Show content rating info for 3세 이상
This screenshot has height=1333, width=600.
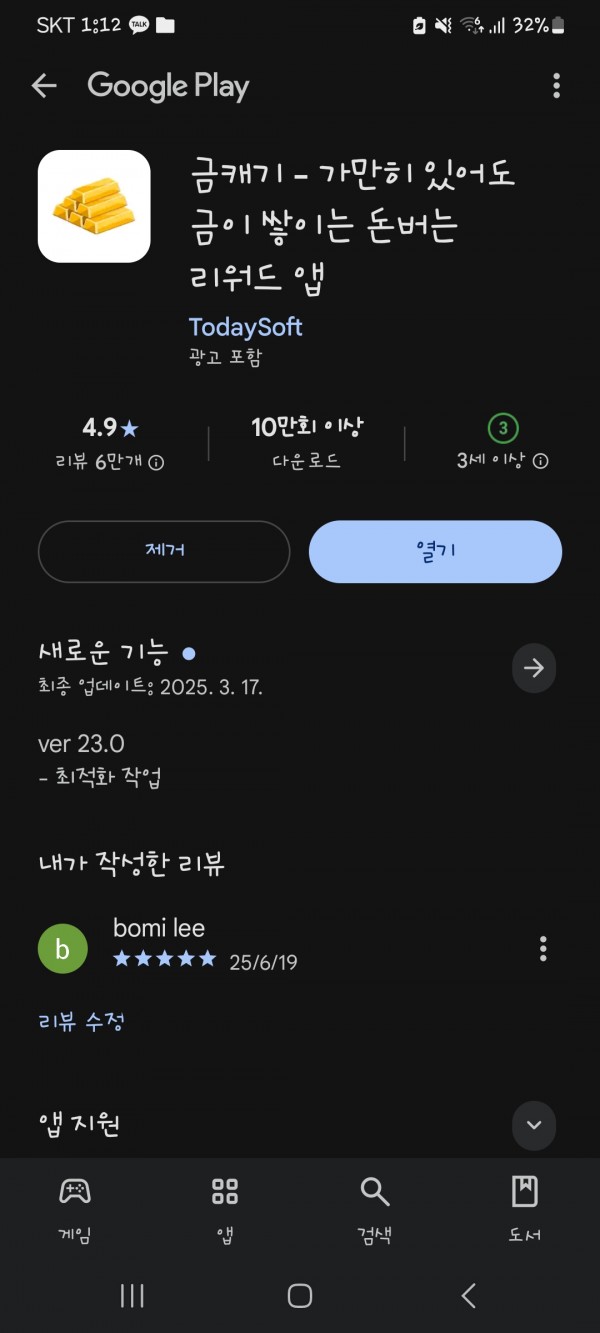(541, 461)
